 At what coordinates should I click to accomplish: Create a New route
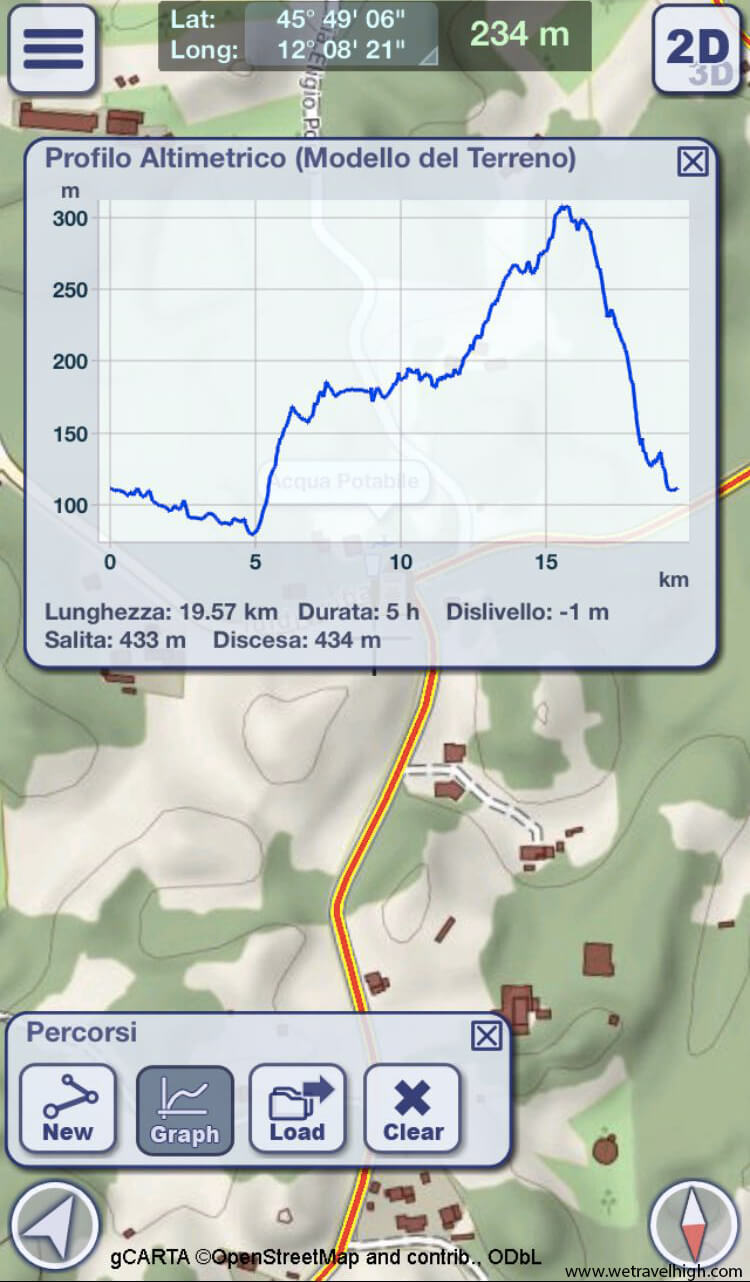(x=68, y=1108)
